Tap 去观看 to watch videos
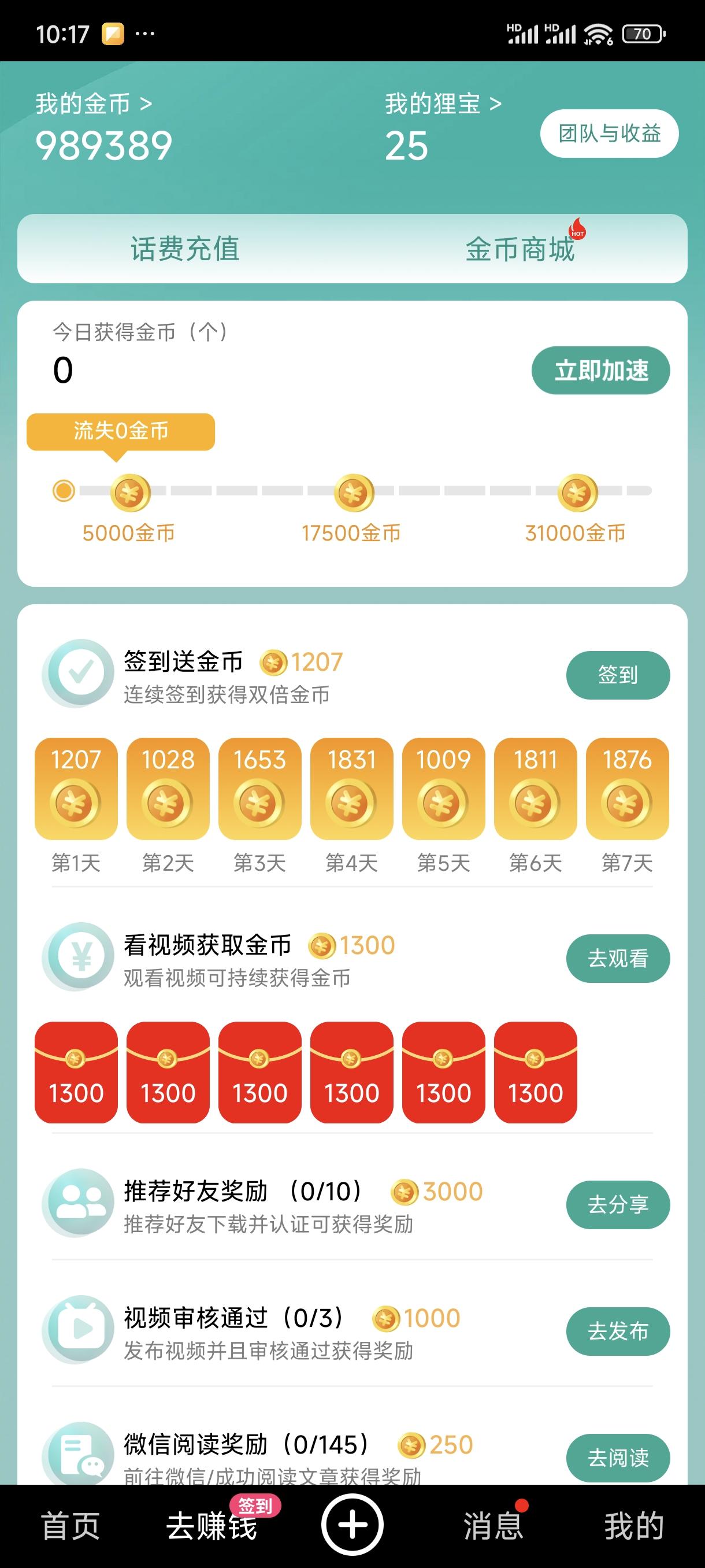This screenshot has height=1568, width=705. pyautogui.click(x=617, y=959)
